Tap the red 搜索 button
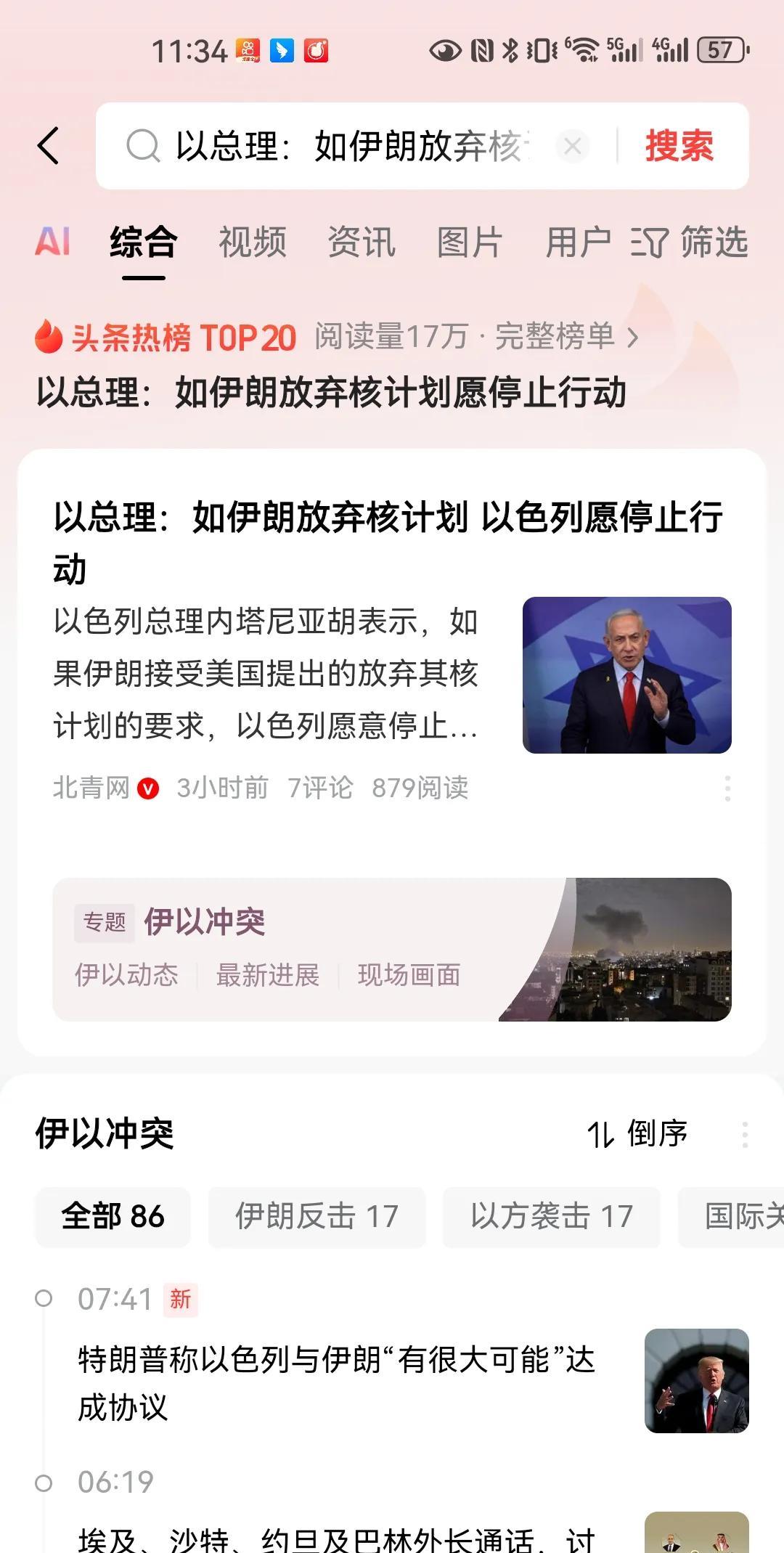The image size is (784, 1553). tap(679, 146)
